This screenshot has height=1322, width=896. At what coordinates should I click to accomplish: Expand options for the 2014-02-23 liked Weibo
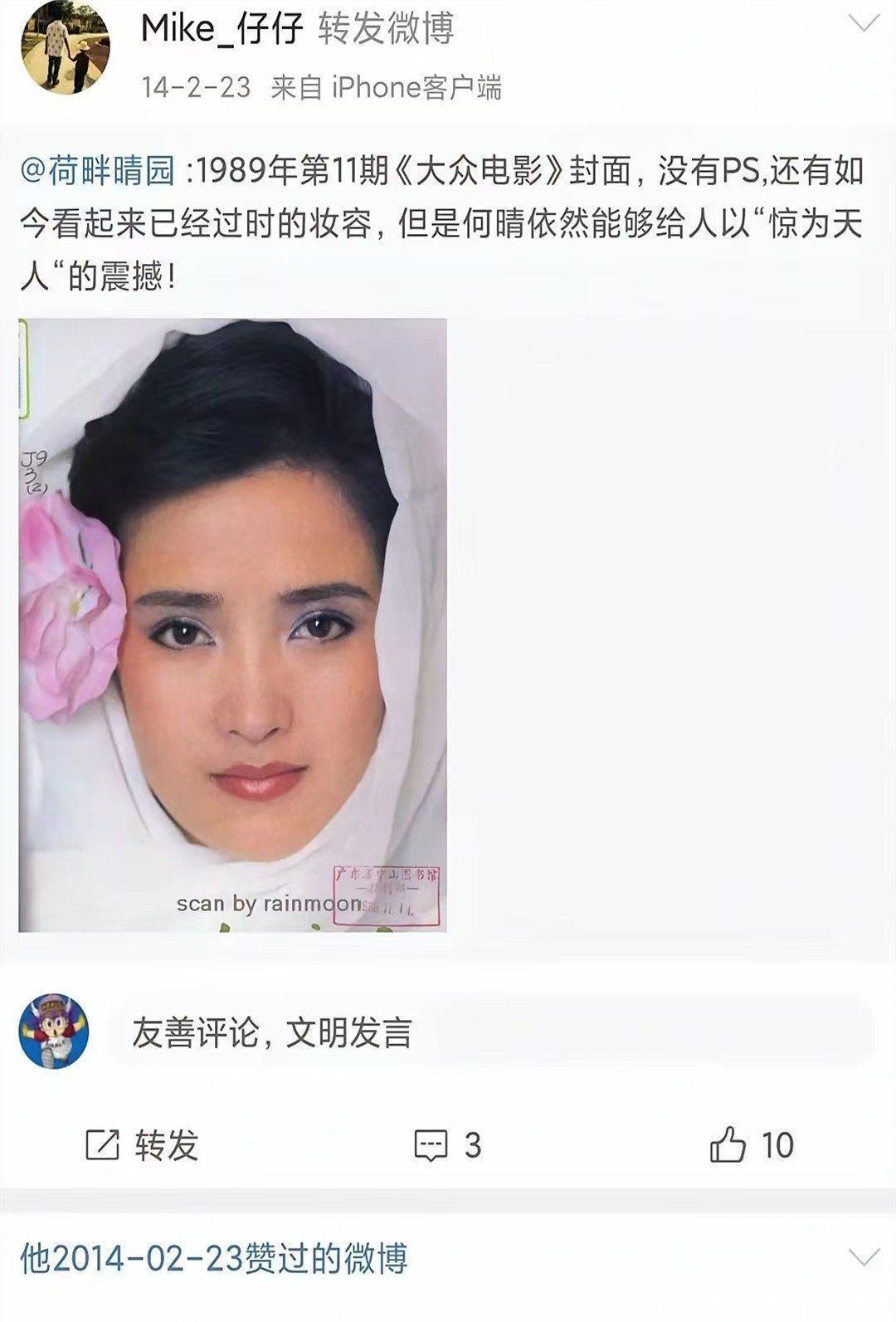pyautogui.click(x=863, y=1257)
